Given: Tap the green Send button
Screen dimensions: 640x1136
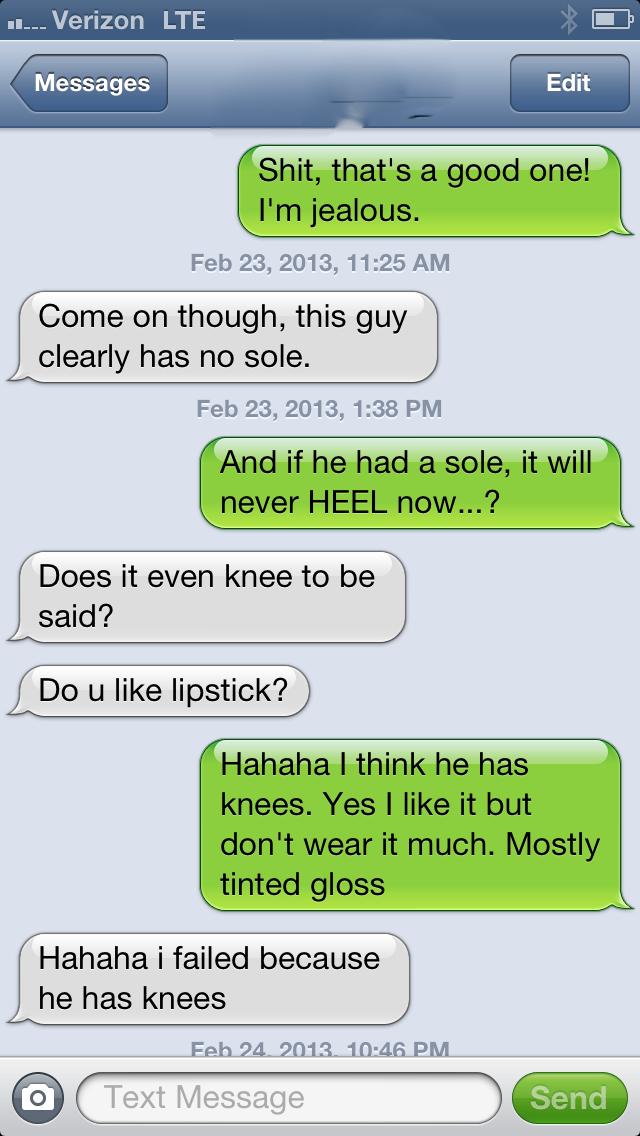Looking at the screenshot, I should coord(568,1098).
